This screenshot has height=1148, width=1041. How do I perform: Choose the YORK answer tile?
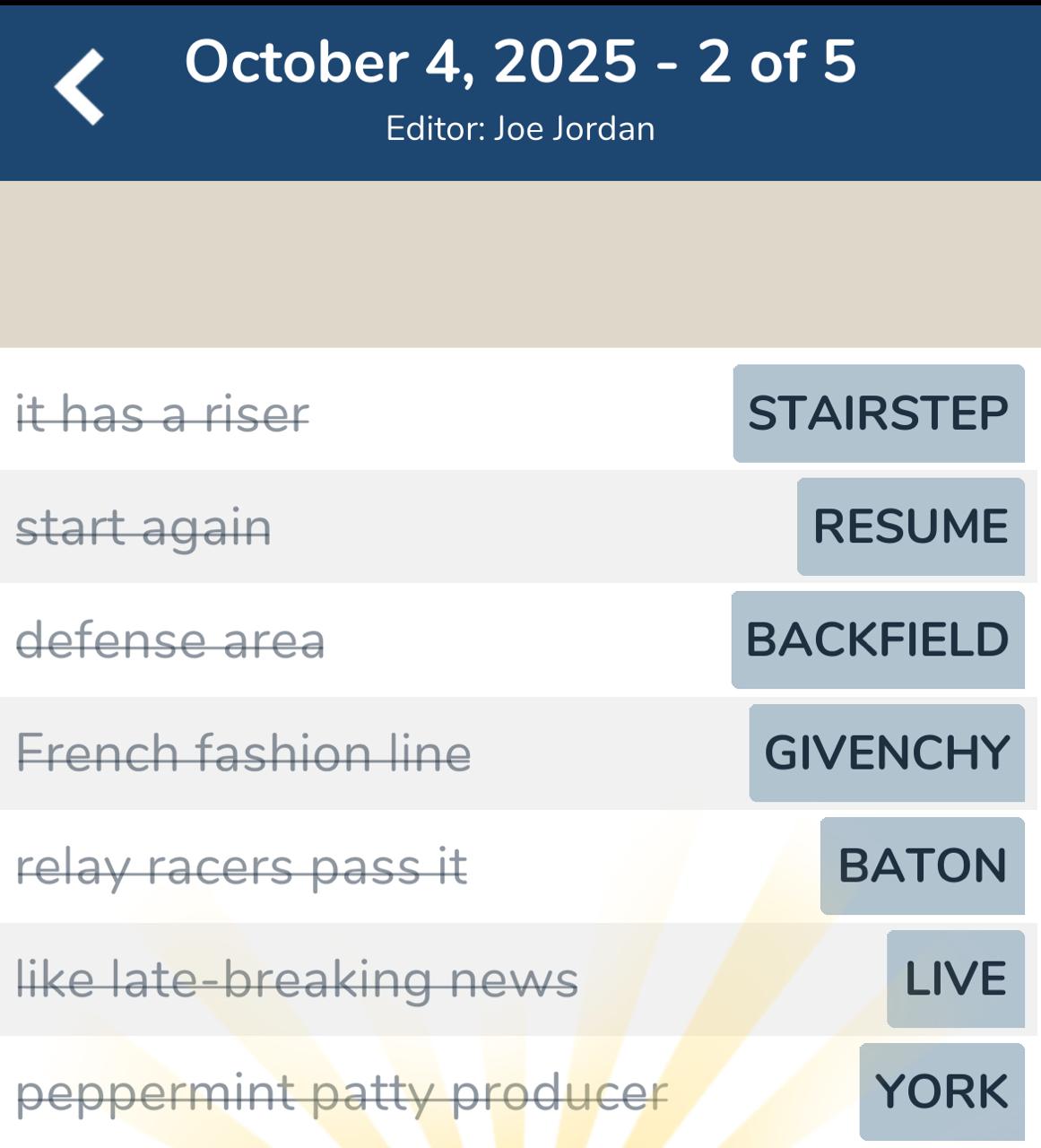pyautogui.click(x=941, y=1091)
